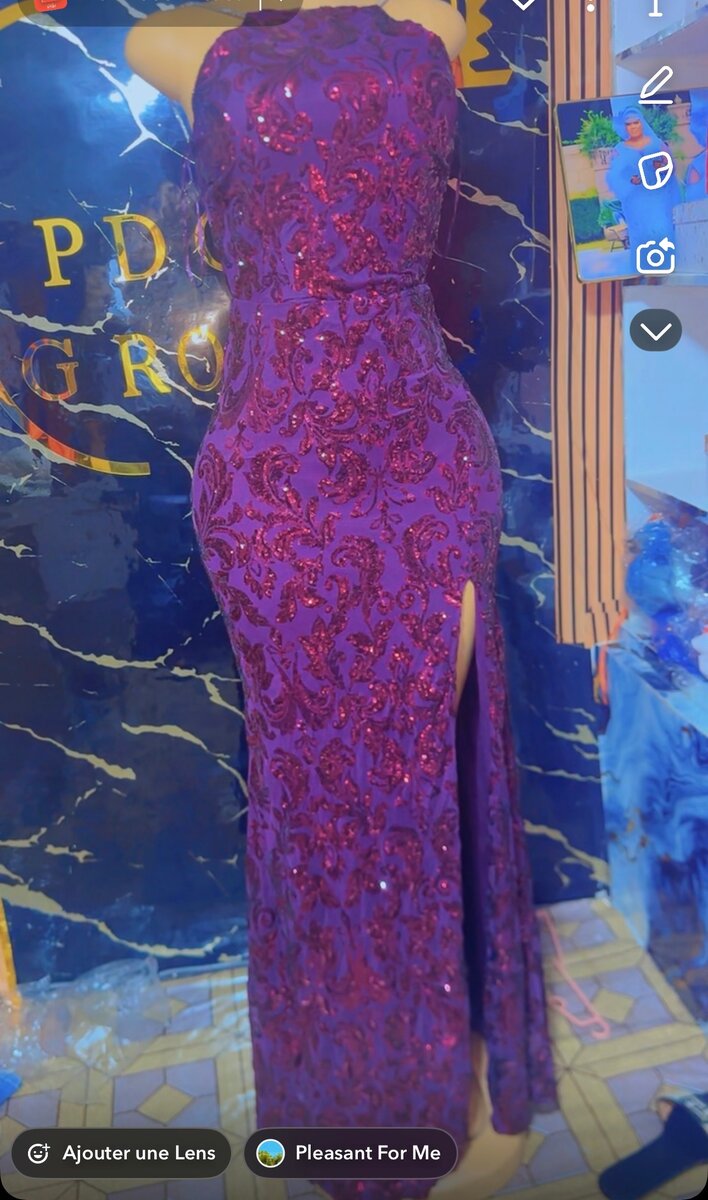Open the pencil drawing tool
This screenshot has height=1200, width=708.
(x=656, y=86)
